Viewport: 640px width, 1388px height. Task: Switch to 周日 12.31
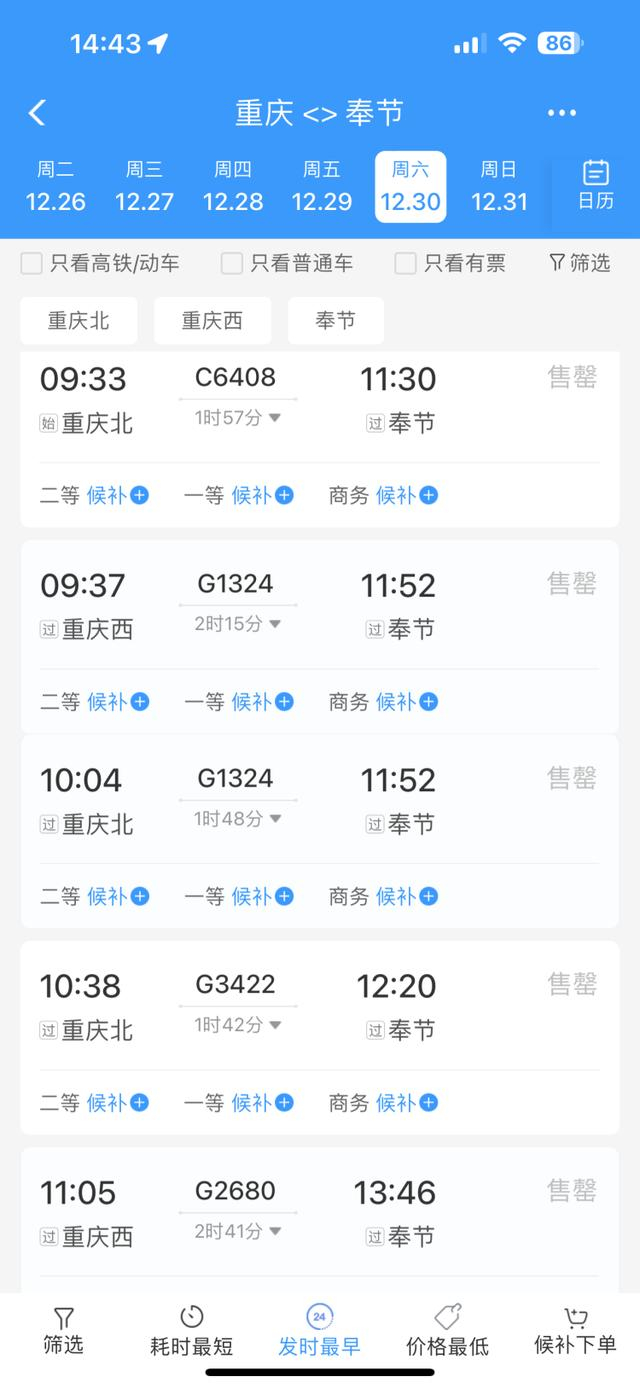[x=499, y=187]
